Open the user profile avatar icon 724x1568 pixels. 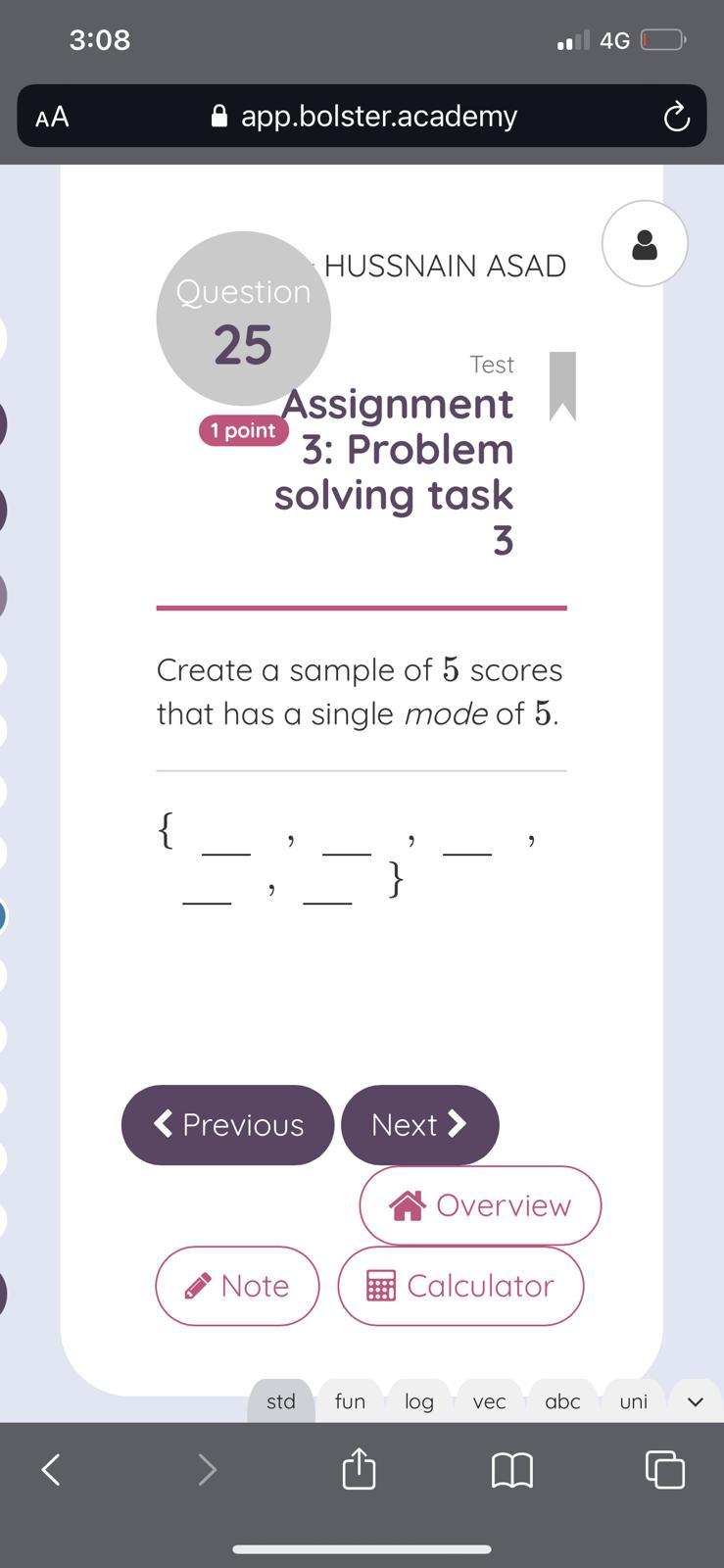[x=645, y=243]
